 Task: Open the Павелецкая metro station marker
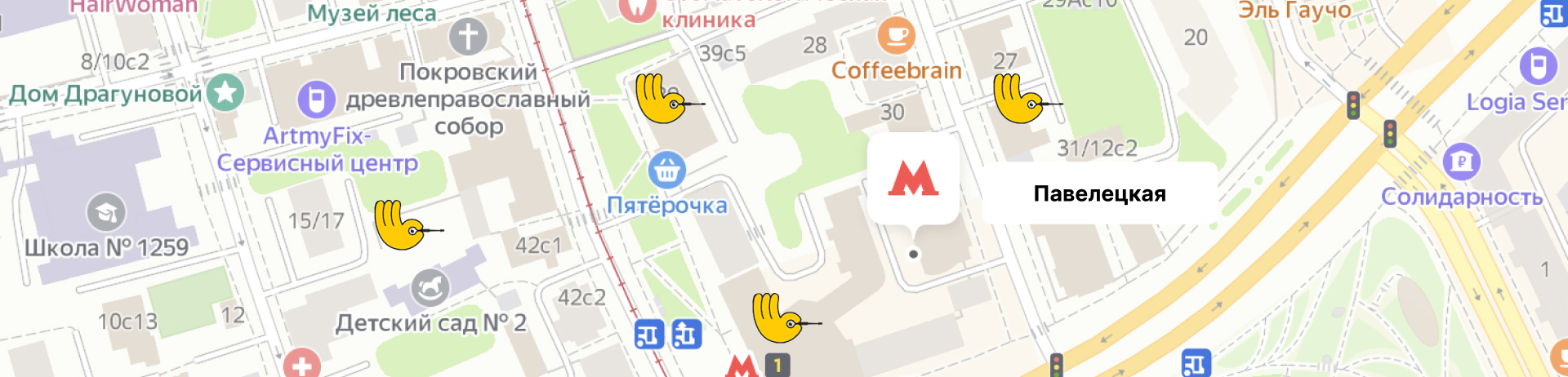tap(913, 178)
